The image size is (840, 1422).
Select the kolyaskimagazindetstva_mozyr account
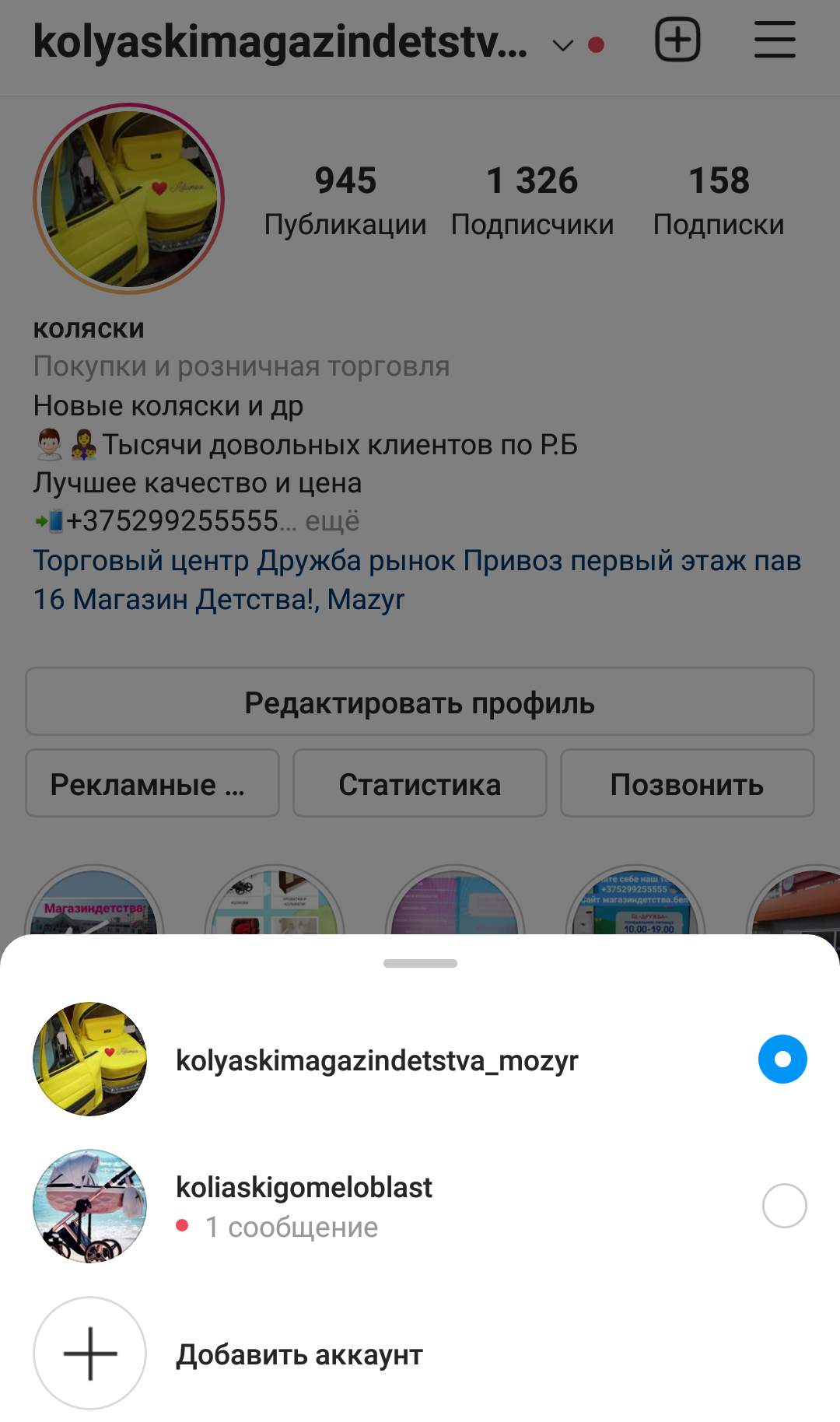[x=420, y=1059]
